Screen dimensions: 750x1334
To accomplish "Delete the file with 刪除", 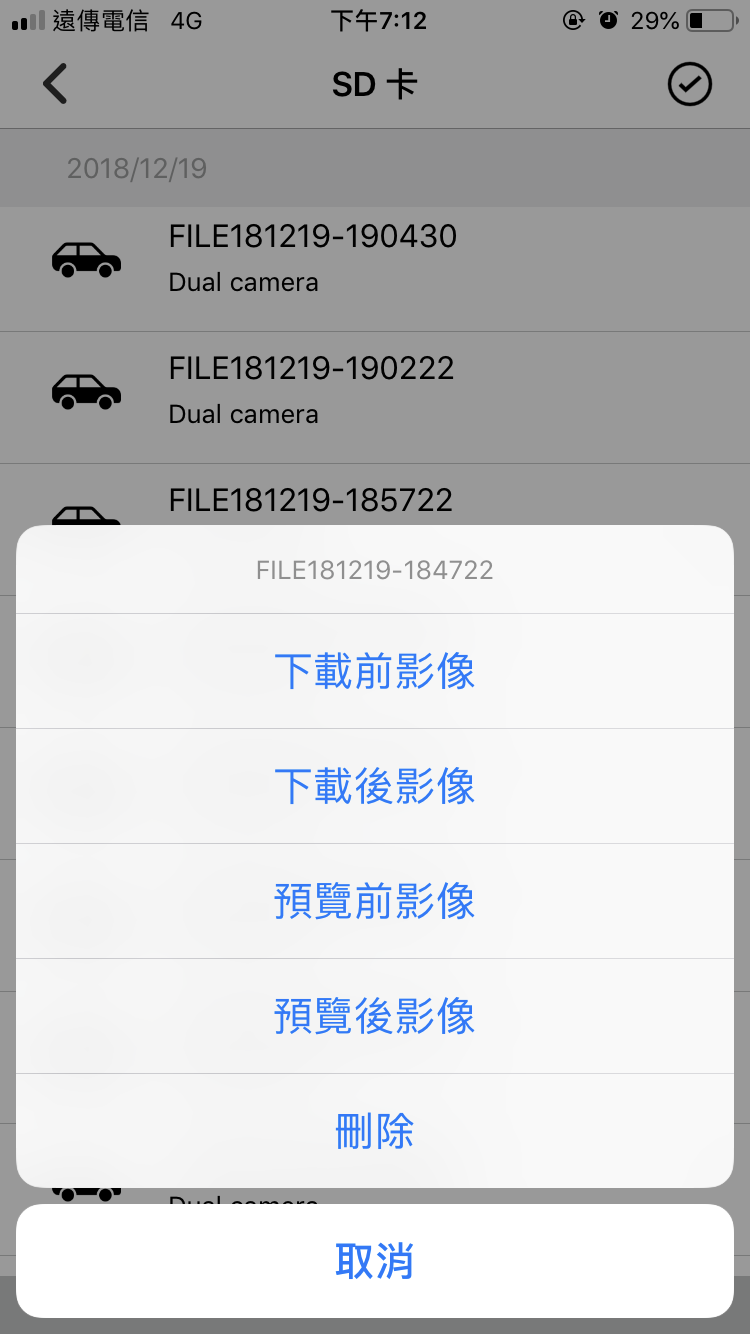I will (375, 1131).
